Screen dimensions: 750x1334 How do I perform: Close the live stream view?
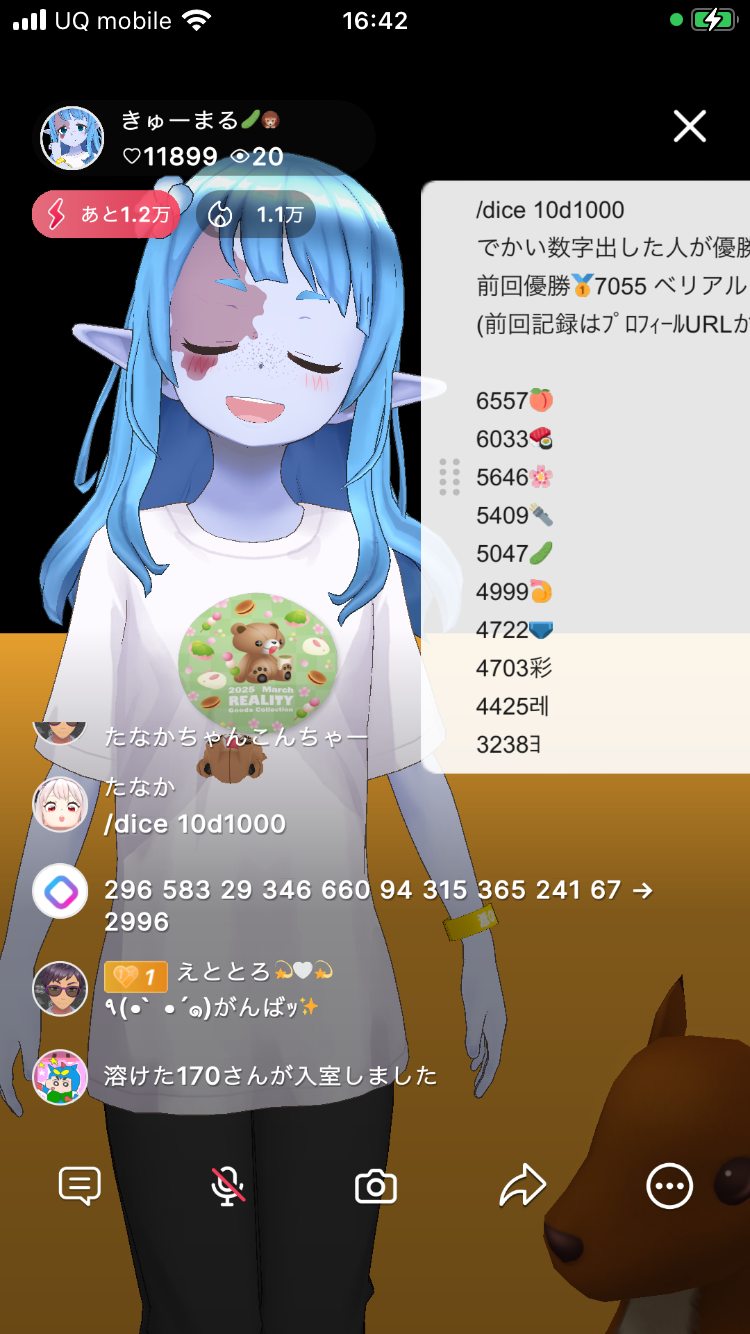689,127
